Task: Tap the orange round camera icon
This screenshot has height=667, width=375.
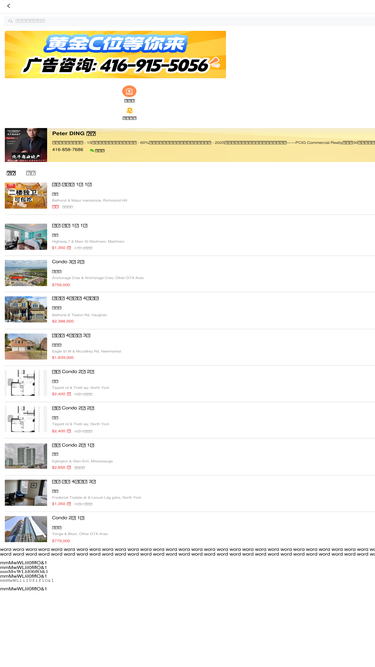Action: pyautogui.click(x=129, y=91)
